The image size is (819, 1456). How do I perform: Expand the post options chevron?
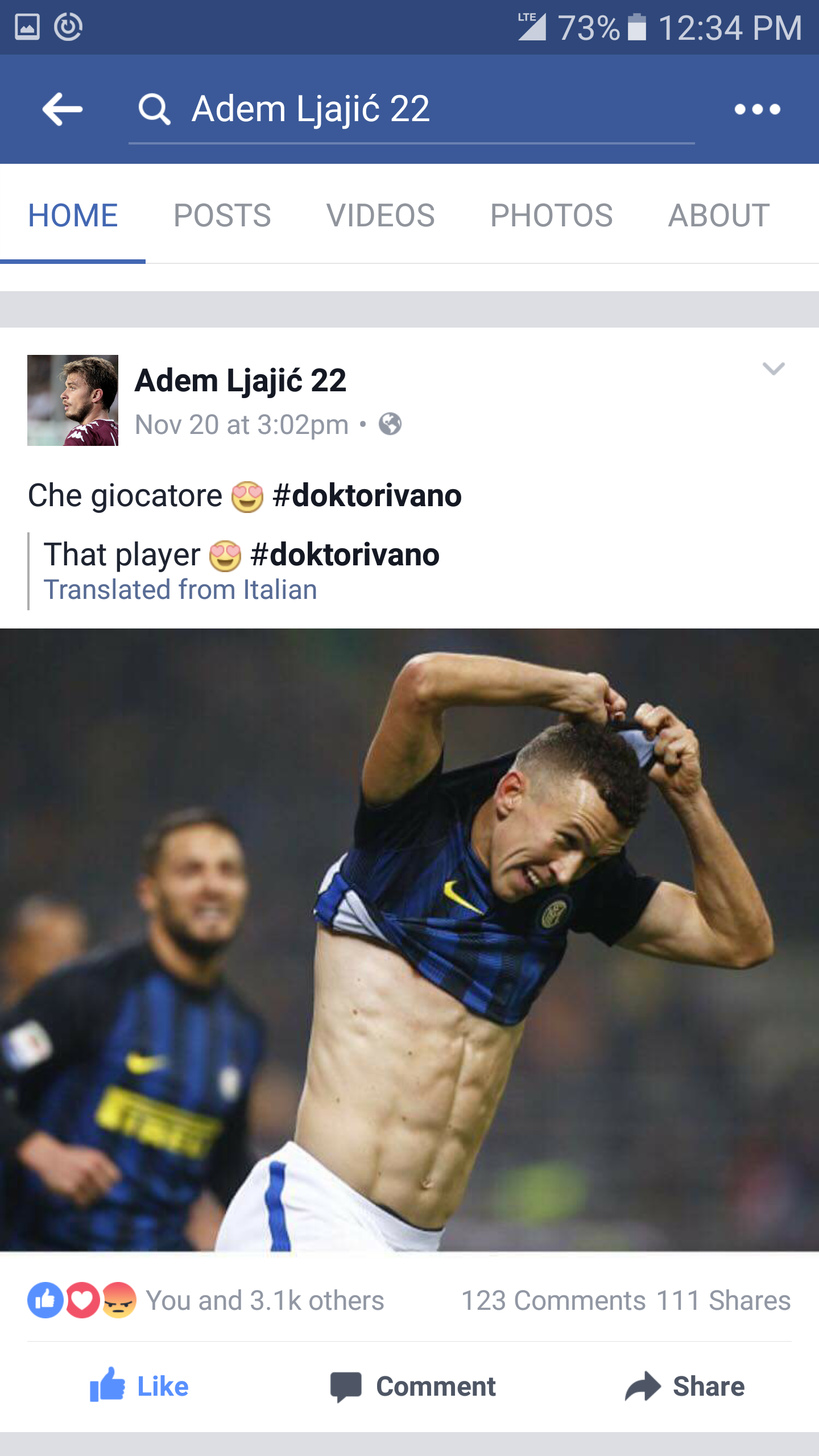click(773, 369)
